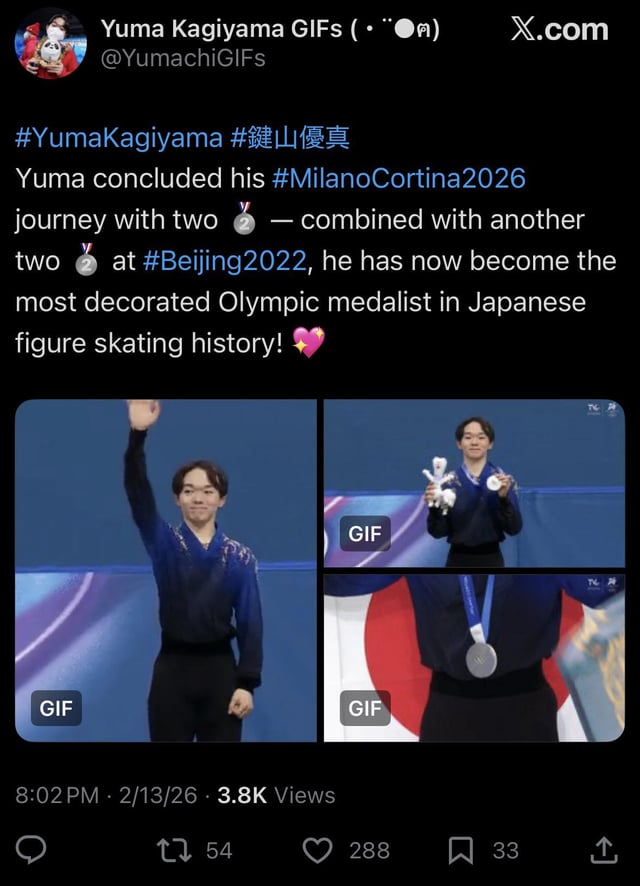Open the large GIF of Yuma waving
This screenshot has width=640, height=886.
pos(166,570)
